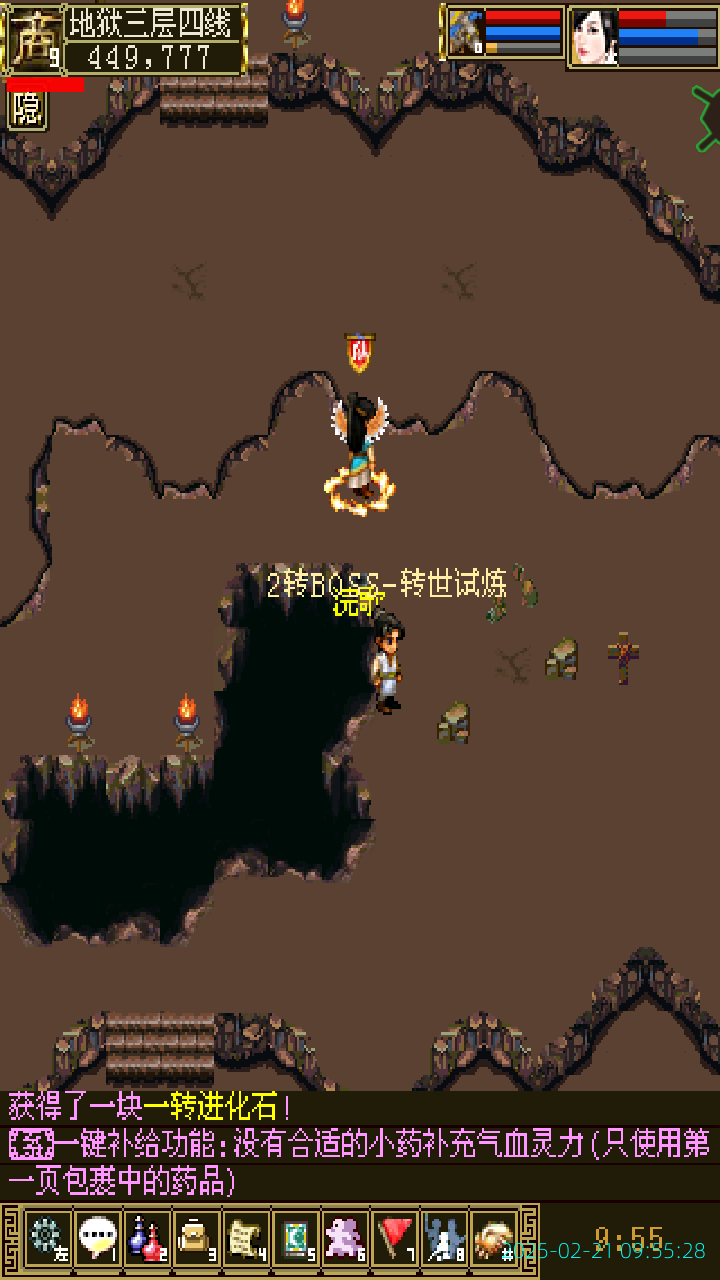Open the settings gear in the hotbar
The image size is (720, 1280).
(x=47, y=1238)
